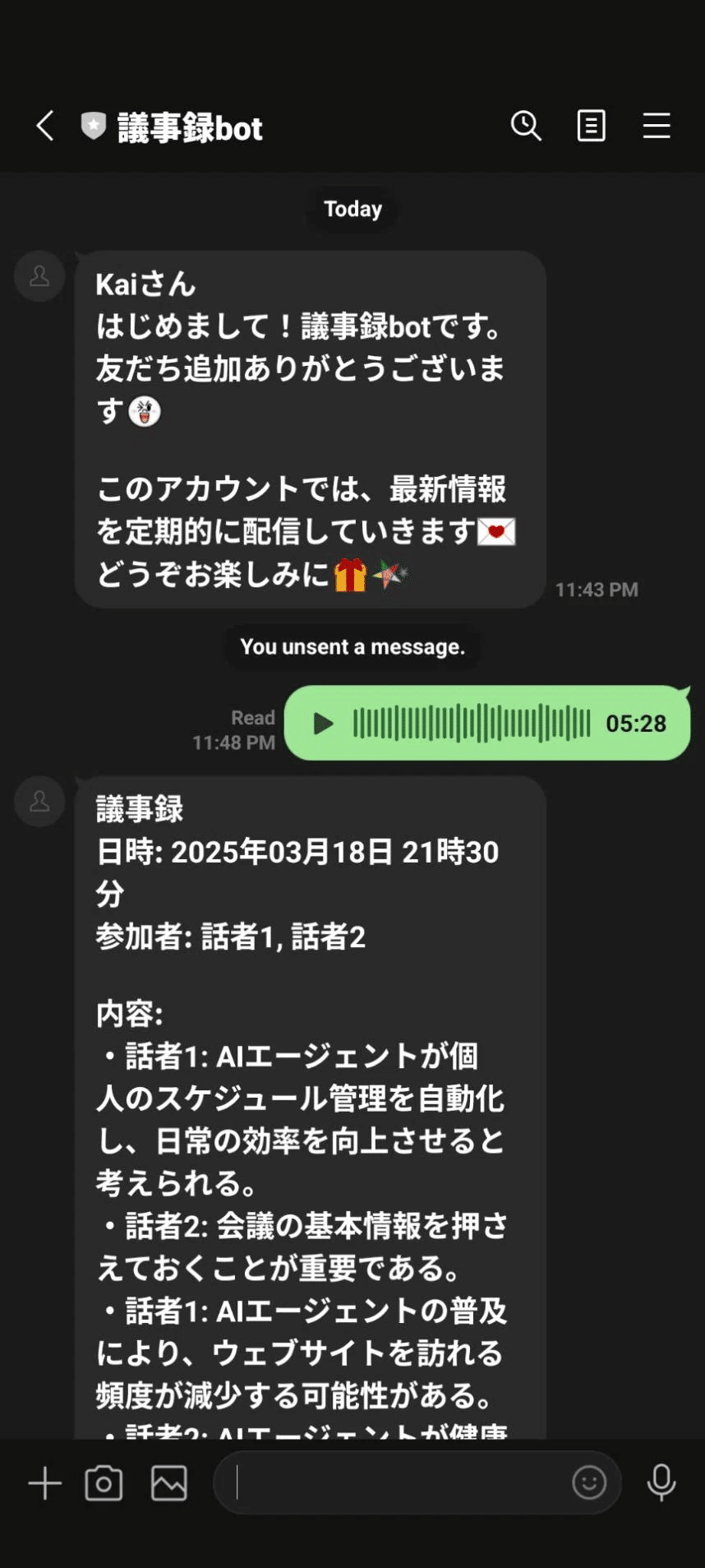Play the 05:28 voice message
Image resolution: width=705 pixels, height=1568 pixels.
tap(324, 724)
